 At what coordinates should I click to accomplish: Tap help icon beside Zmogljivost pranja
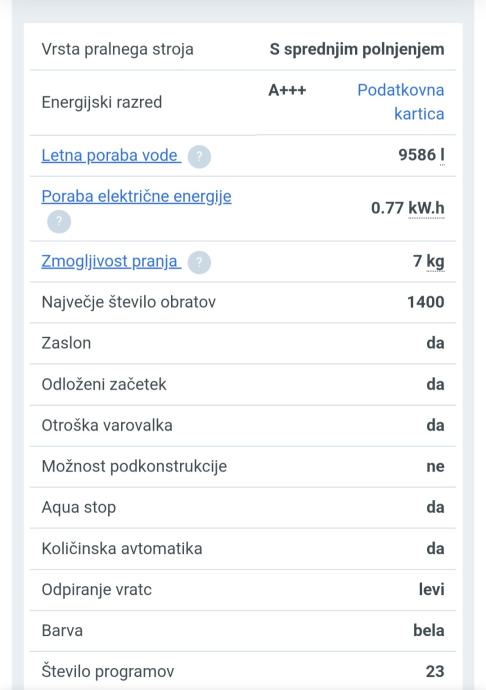[x=199, y=262]
